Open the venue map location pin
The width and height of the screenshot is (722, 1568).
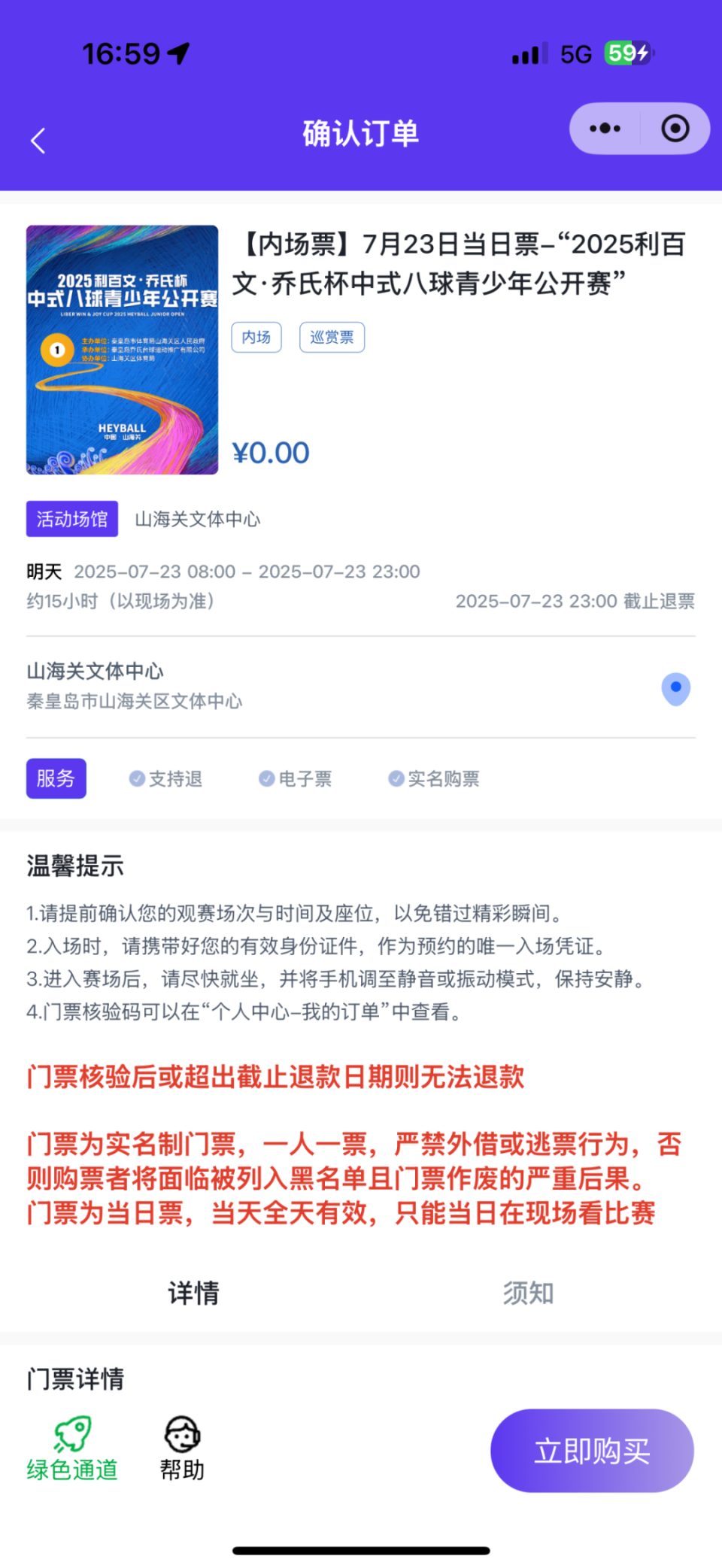675,688
